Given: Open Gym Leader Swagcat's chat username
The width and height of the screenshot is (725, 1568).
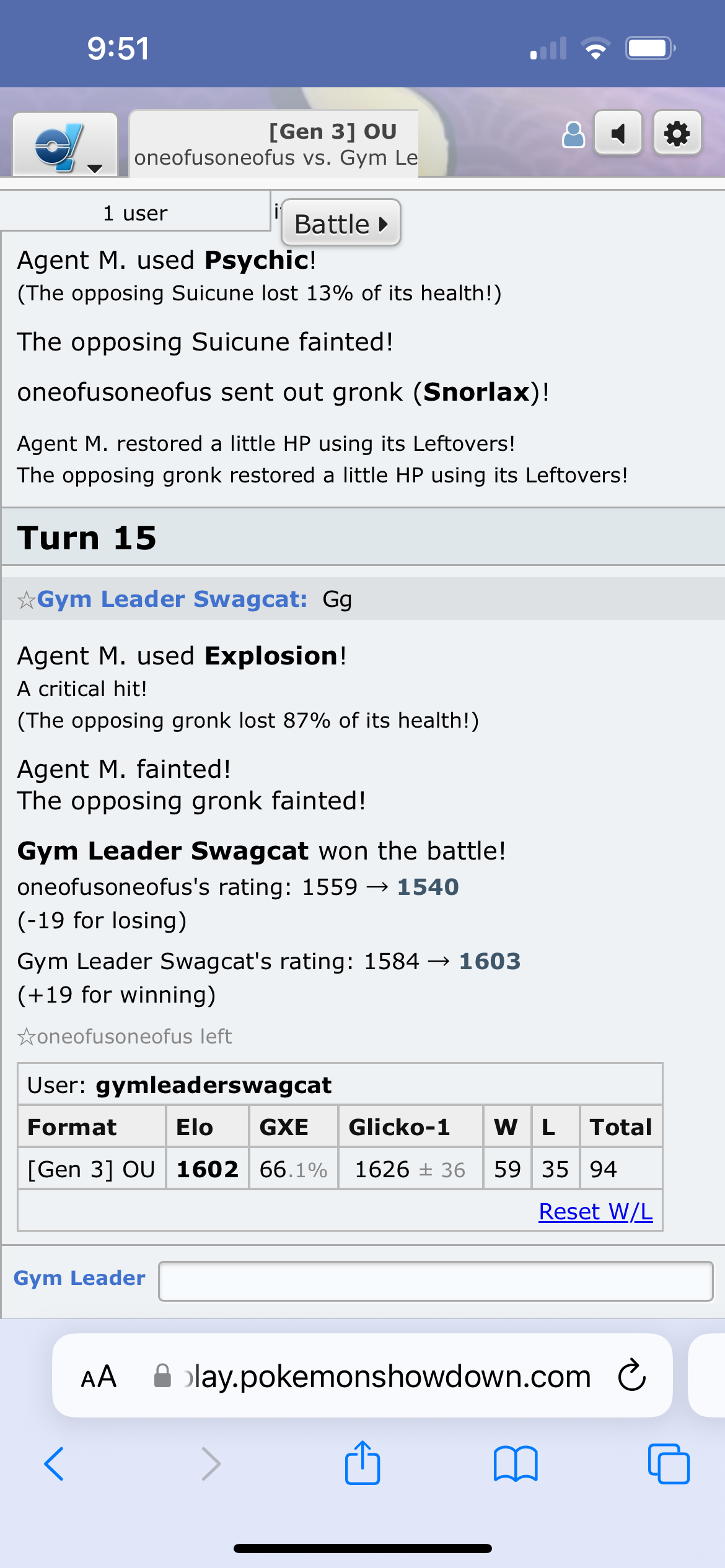Looking at the screenshot, I should (x=172, y=599).
